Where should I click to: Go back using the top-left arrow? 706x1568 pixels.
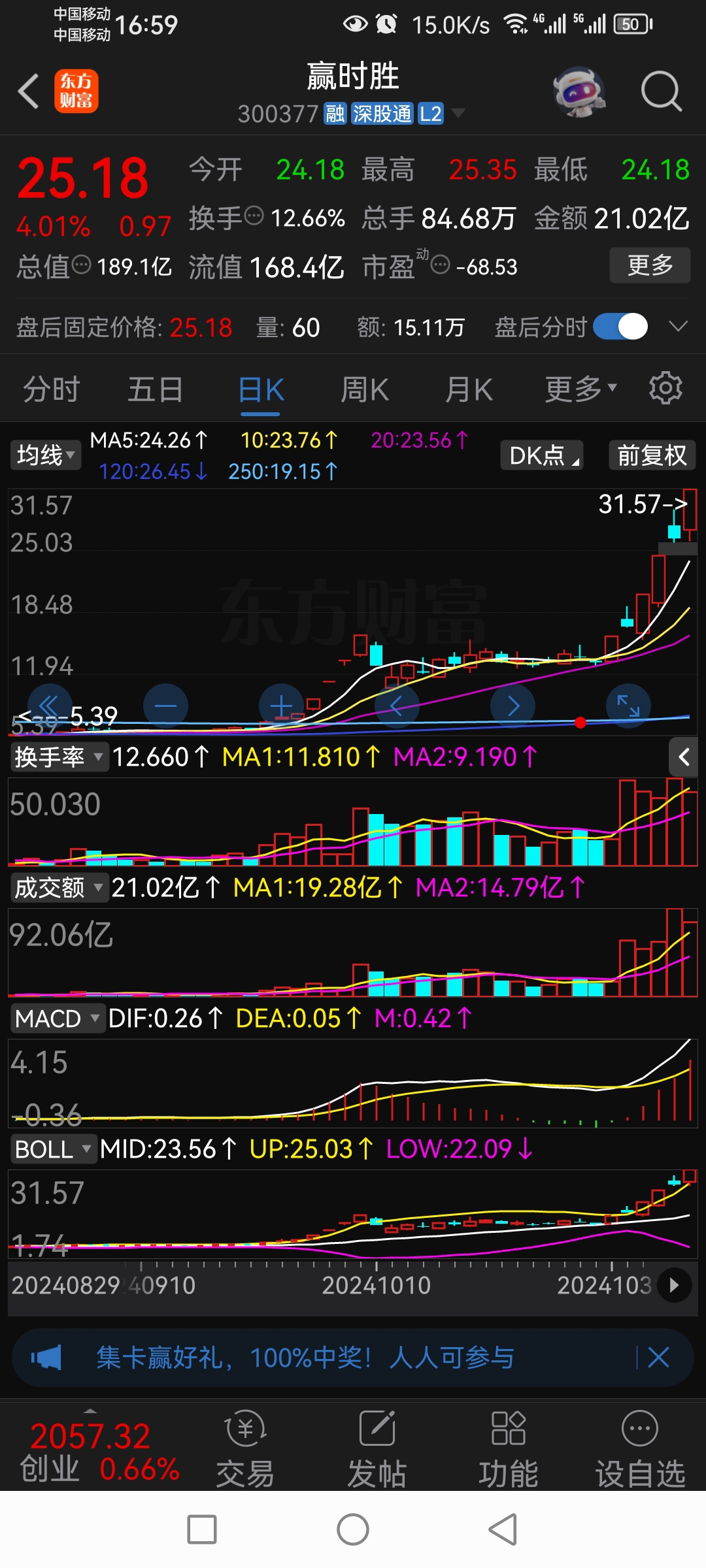pos(28,91)
